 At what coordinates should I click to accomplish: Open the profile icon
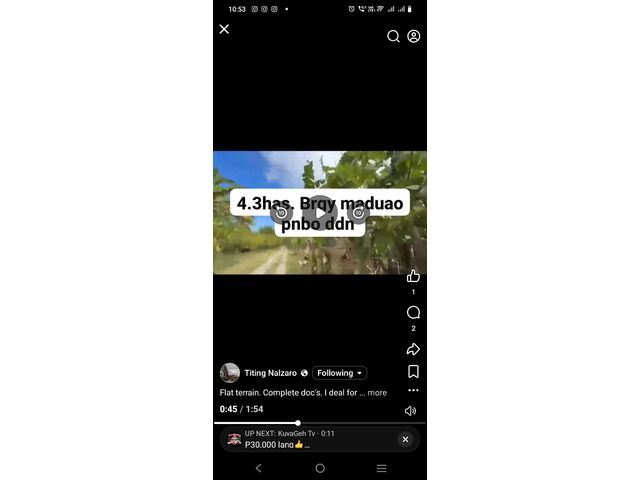coord(414,36)
